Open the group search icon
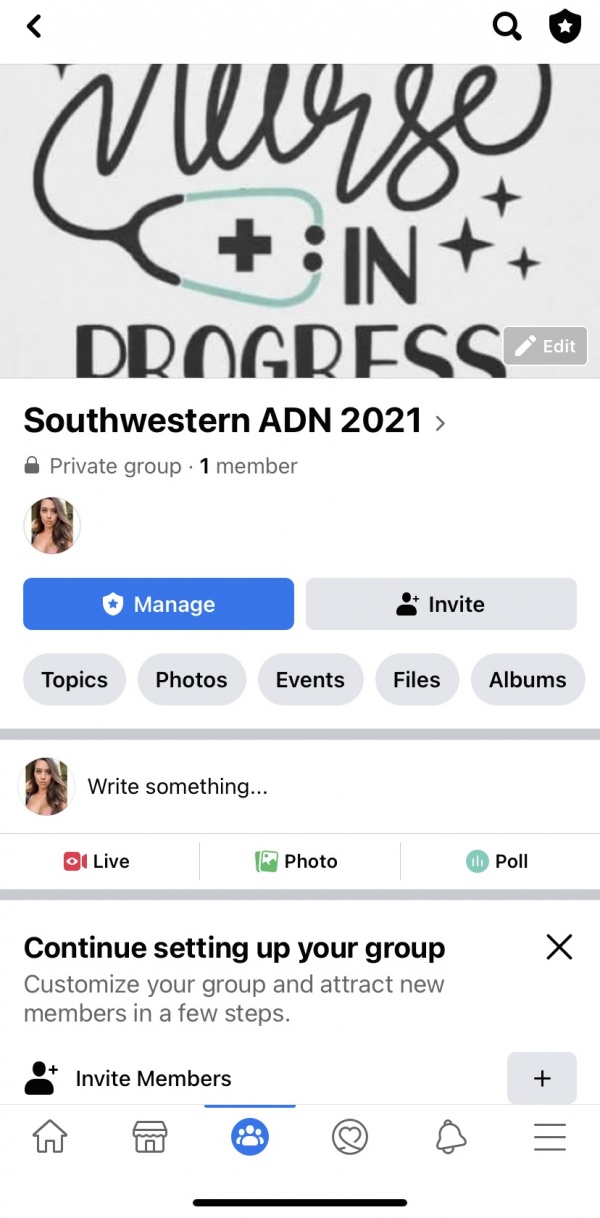Image resolution: width=600 pixels, height=1218 pixels. 508,27
